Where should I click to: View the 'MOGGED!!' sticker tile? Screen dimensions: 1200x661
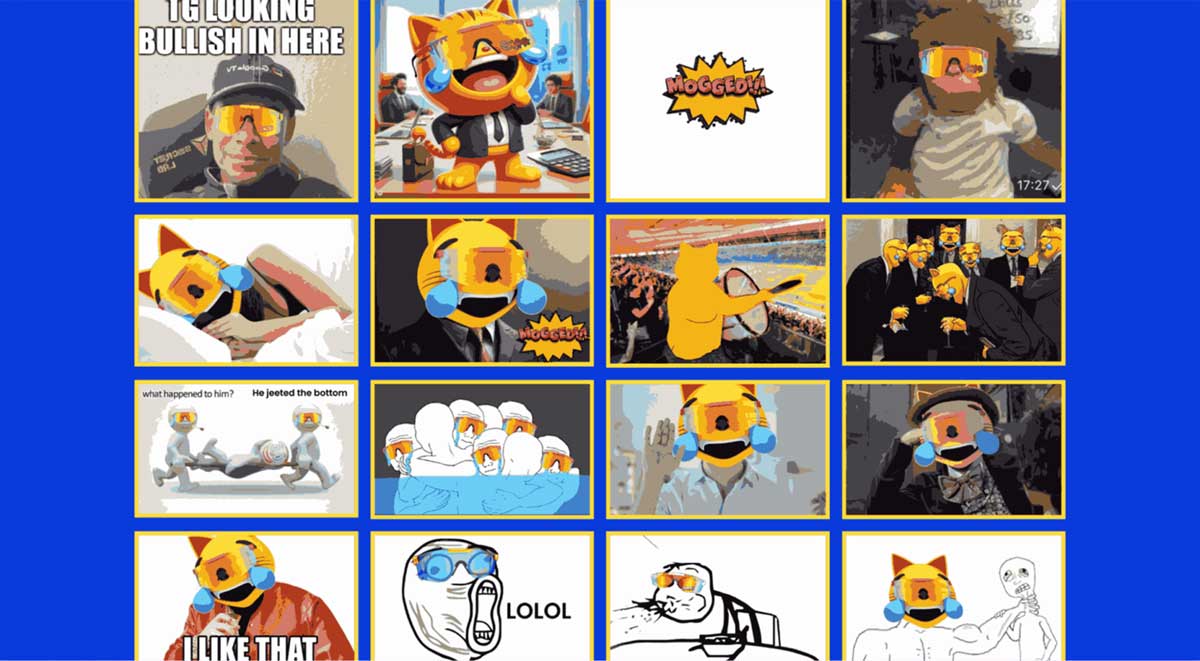717,99
